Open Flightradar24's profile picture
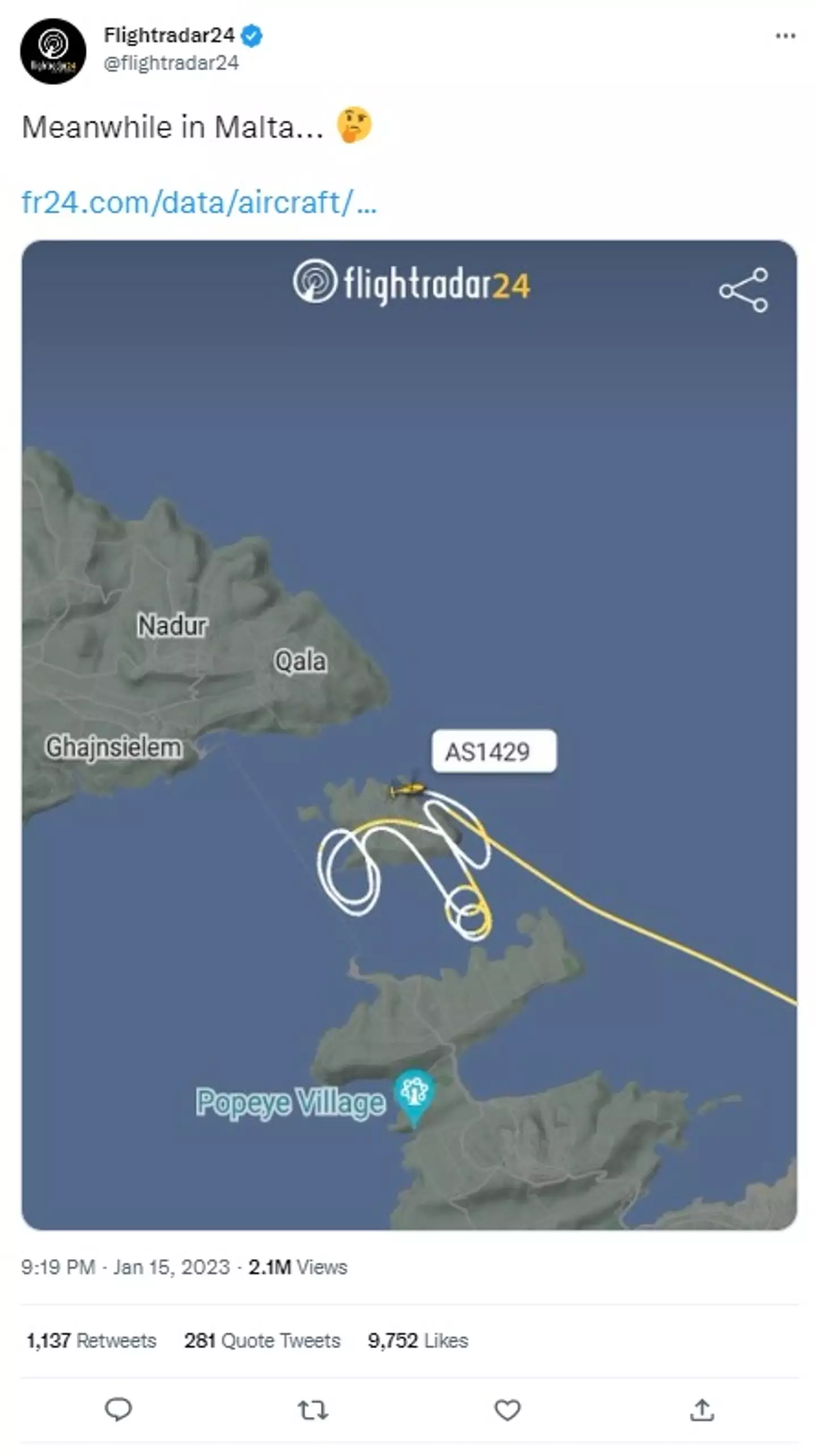This screenshot has width=817, height=1456. tap(53, 51)
